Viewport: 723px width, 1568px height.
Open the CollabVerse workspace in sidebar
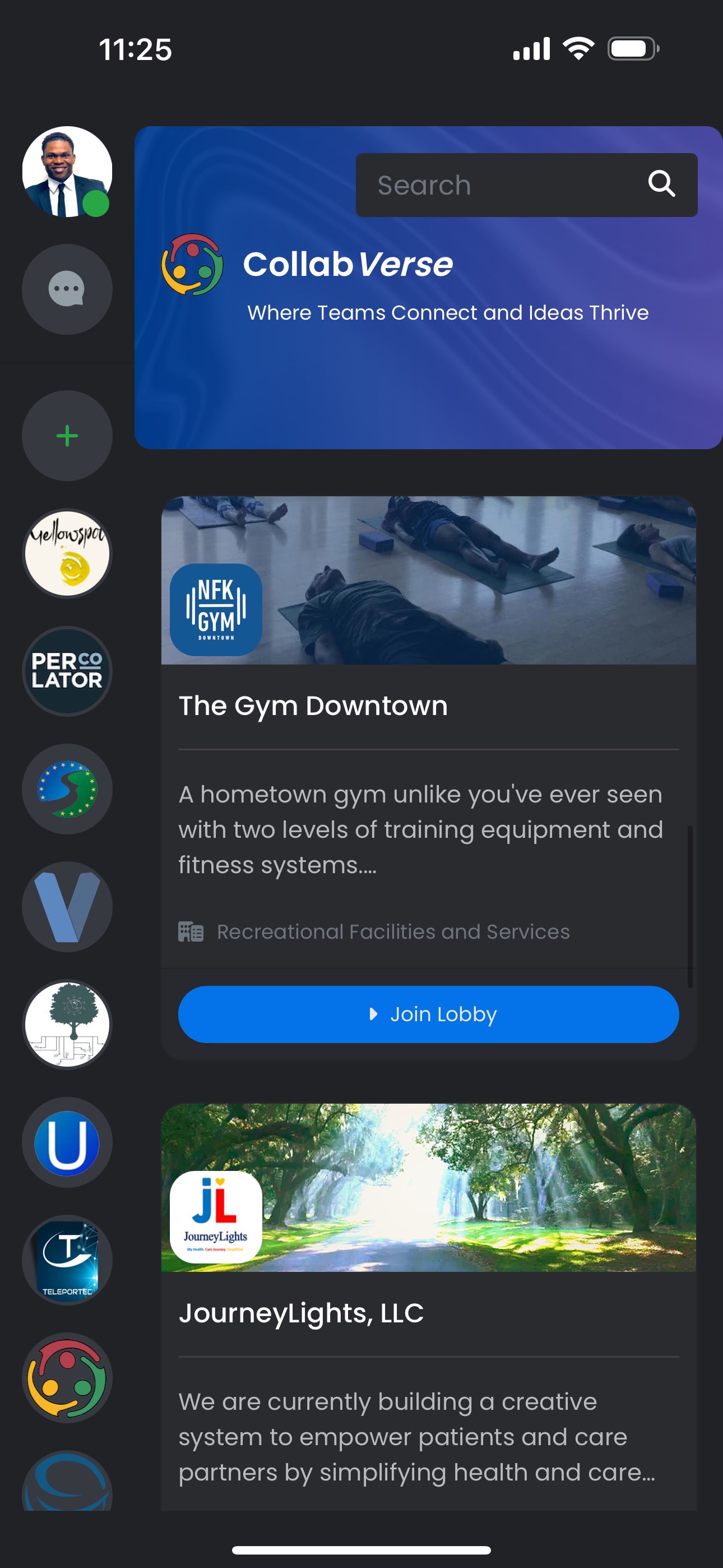click(67, 1378)
